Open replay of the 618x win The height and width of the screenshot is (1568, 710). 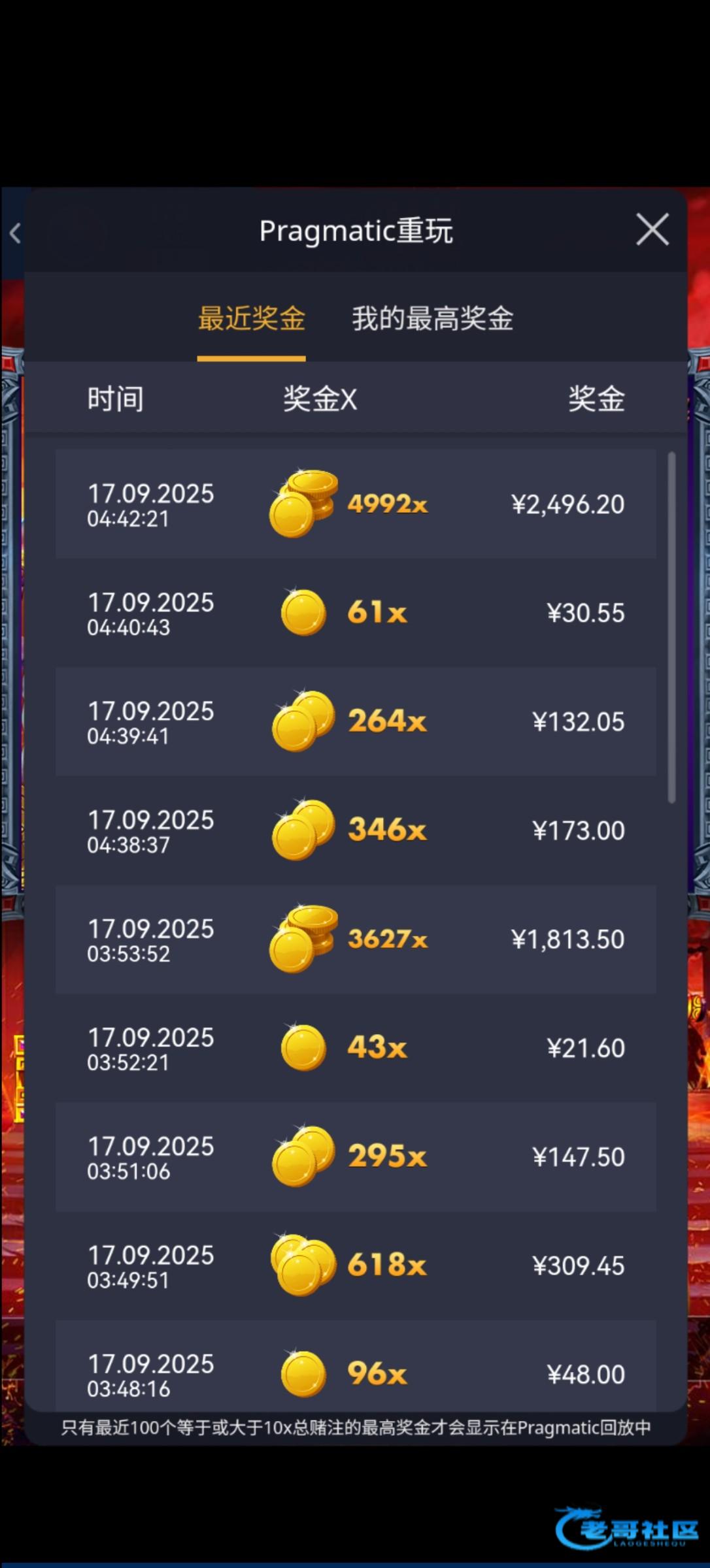pyautogui.click(x=356, y=1266)
